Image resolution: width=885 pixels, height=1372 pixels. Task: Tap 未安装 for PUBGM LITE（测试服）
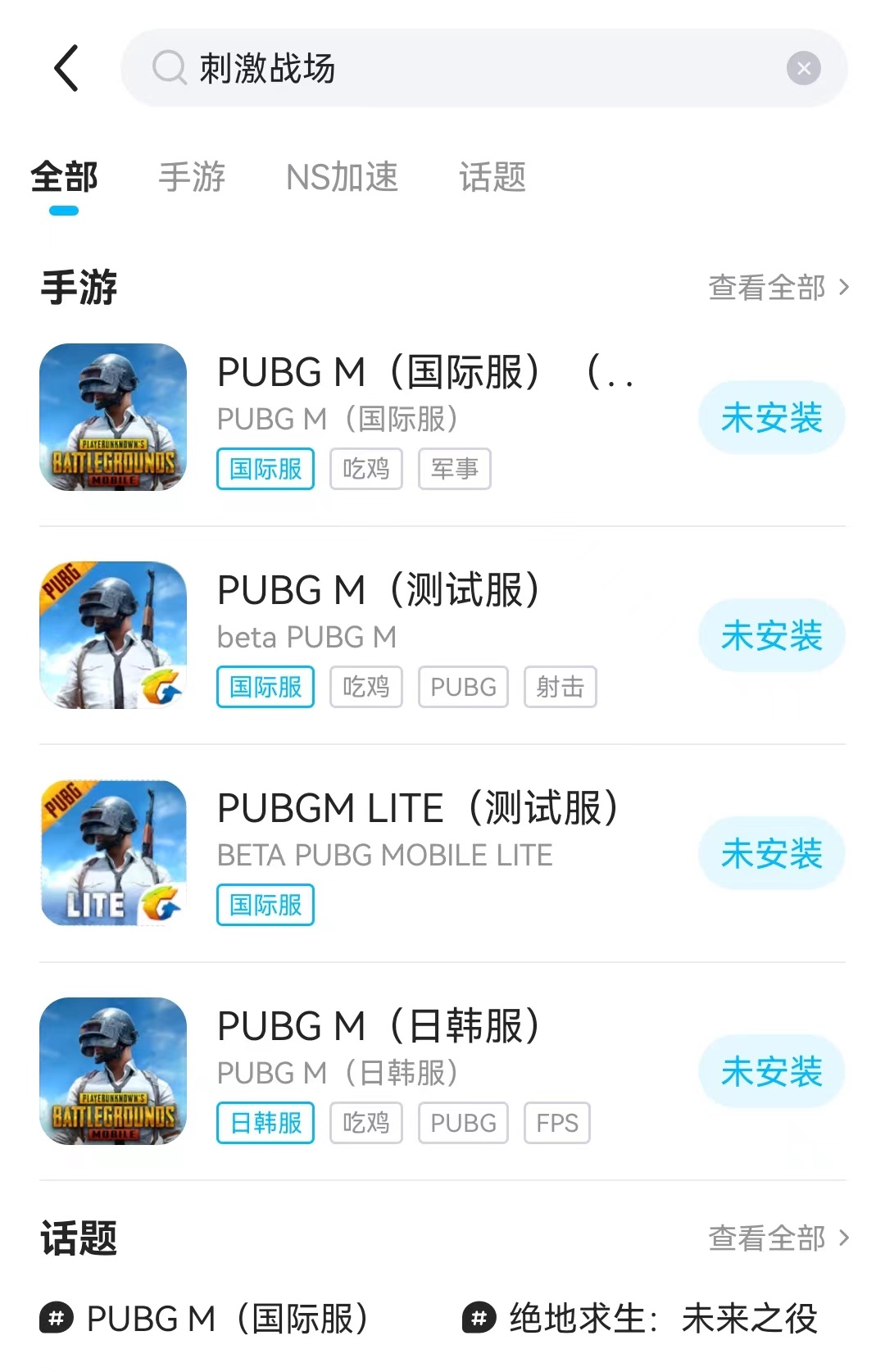pyautogui.click(x=771, y=854)
